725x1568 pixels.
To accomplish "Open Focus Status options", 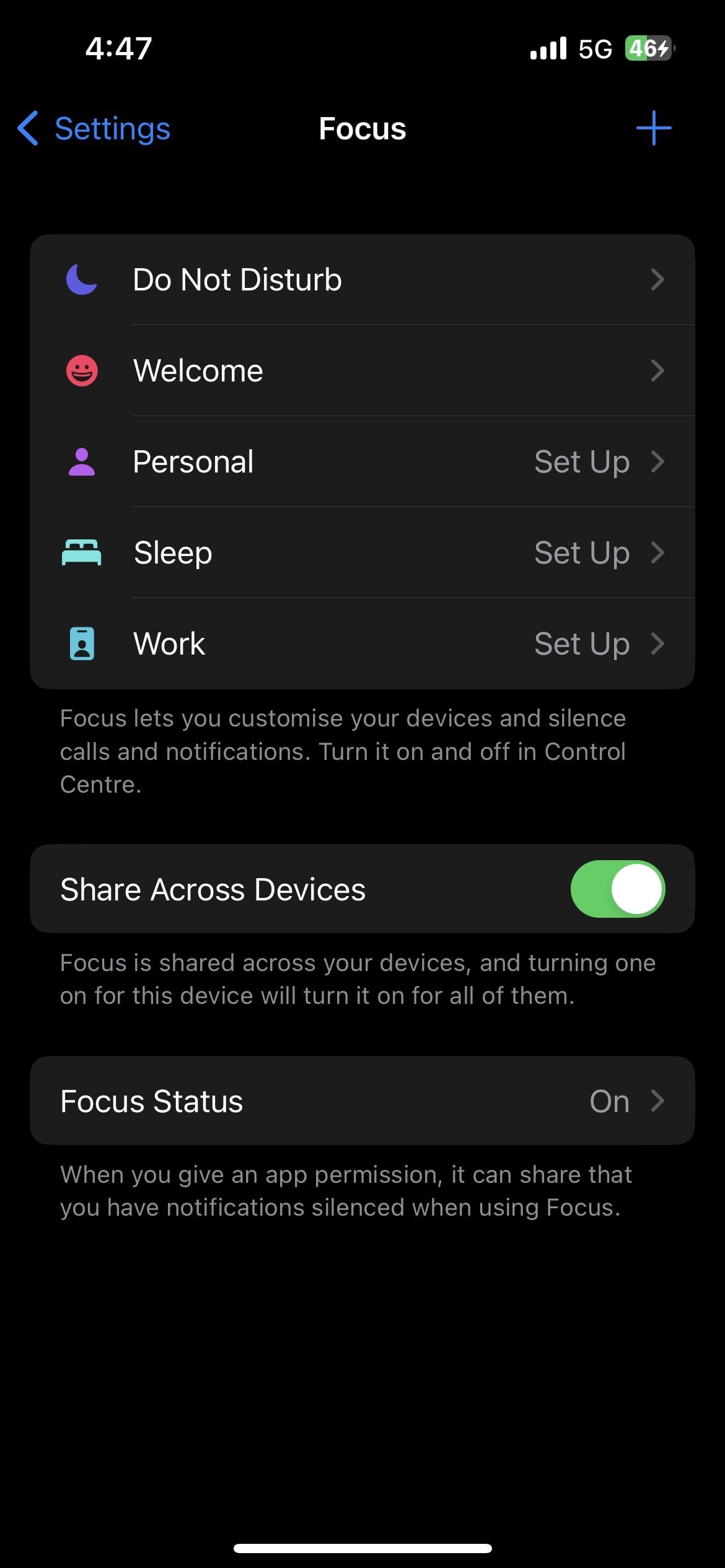I will [362, 1101].
